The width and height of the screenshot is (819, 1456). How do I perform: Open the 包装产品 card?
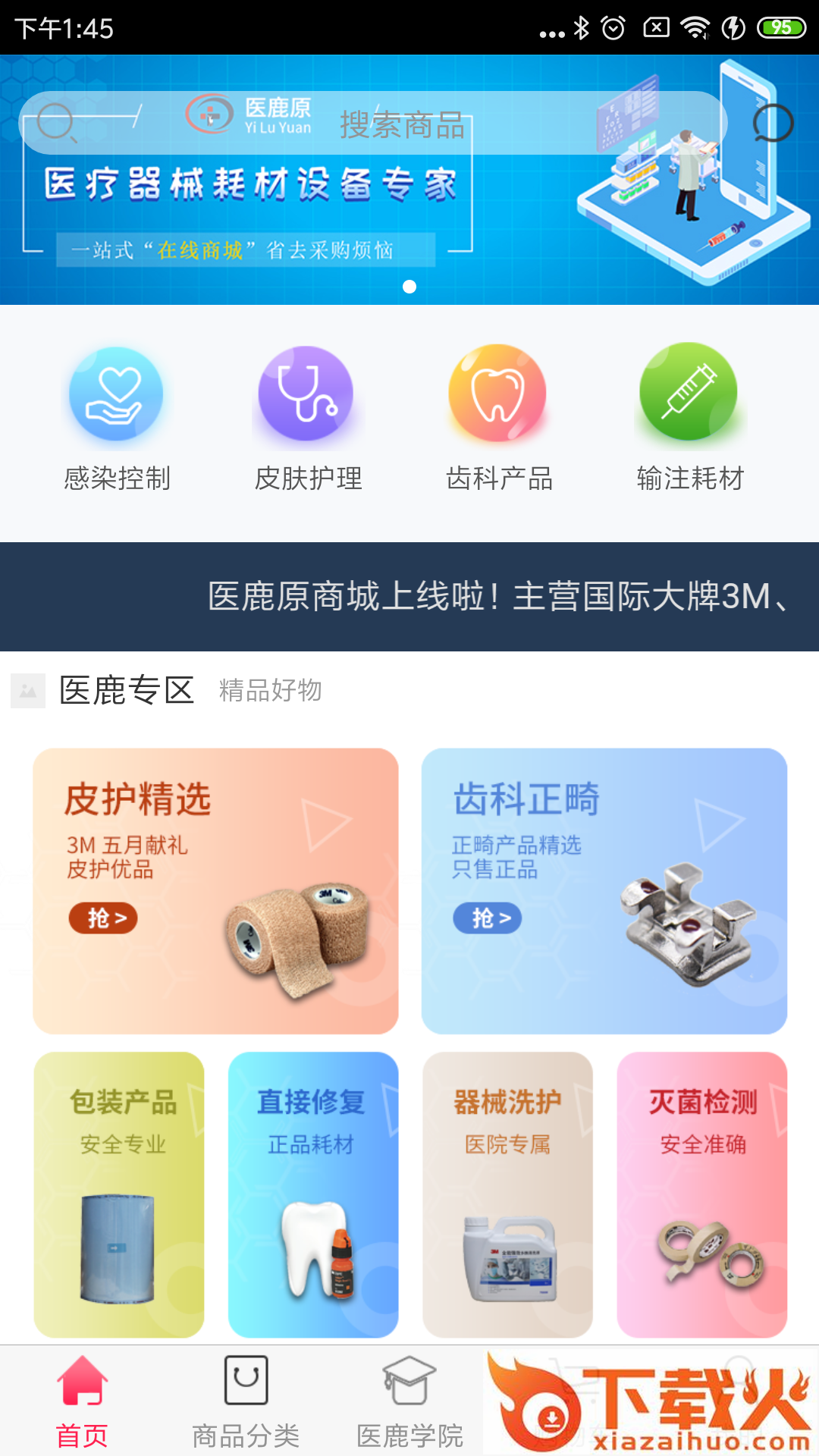[x=119, y=1194]
